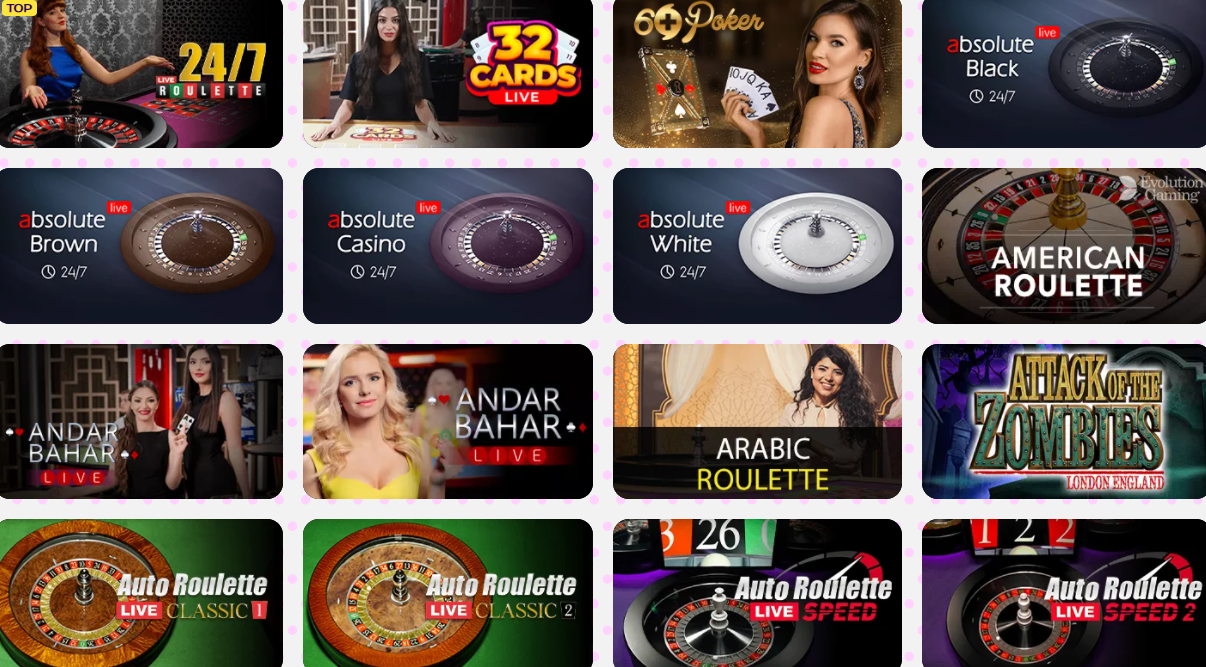
Task: Launch Auto Roulette Live Classic 2
Action: click(447, 593)
